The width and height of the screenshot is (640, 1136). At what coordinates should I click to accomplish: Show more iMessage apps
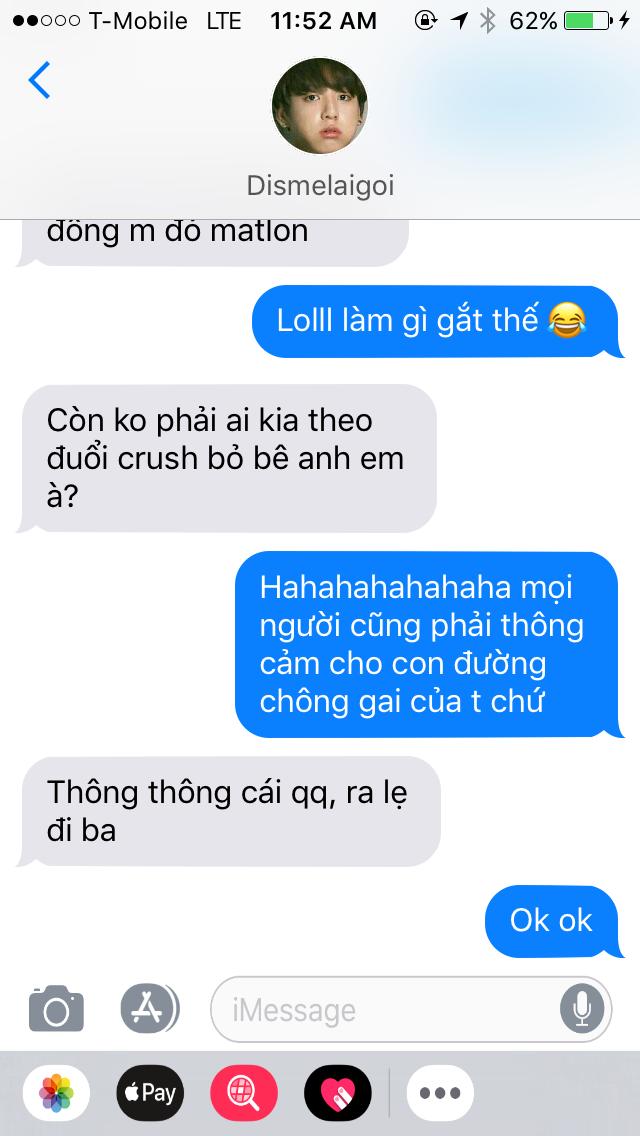coord(440,1093)
